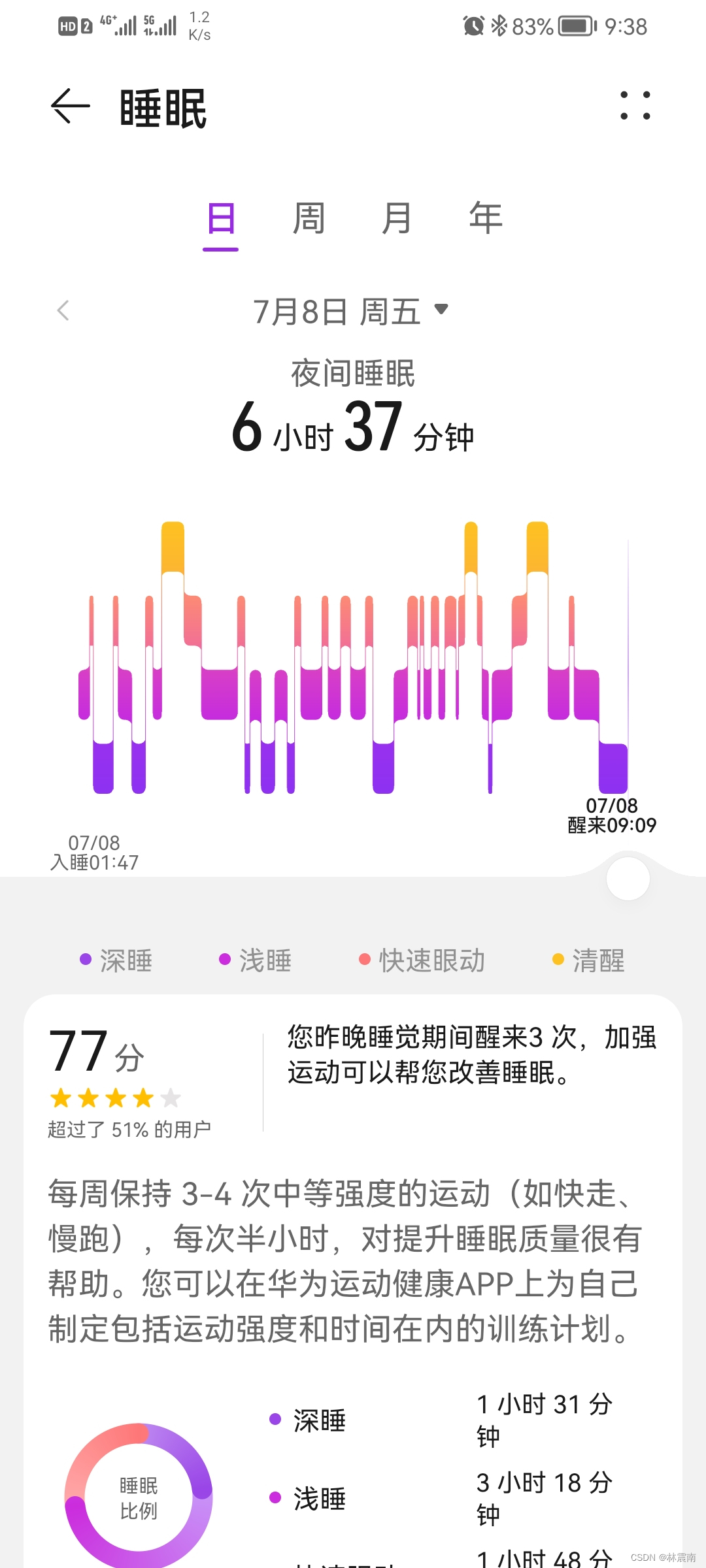The image size is (706, 1568).
Task: Switch to the 年 (year) view
Action: click(484, 219)
